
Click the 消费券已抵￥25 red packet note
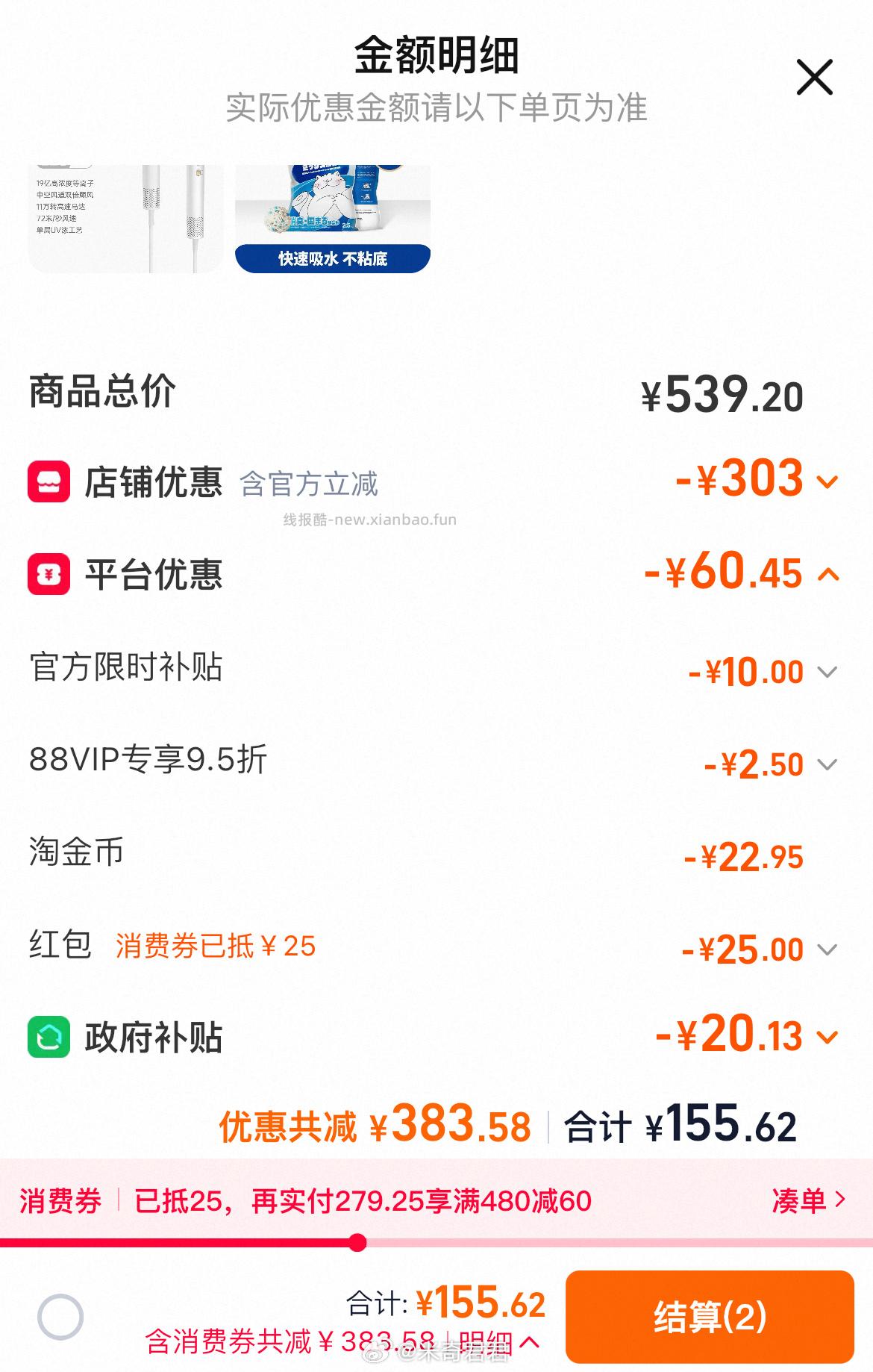[215, 947]
